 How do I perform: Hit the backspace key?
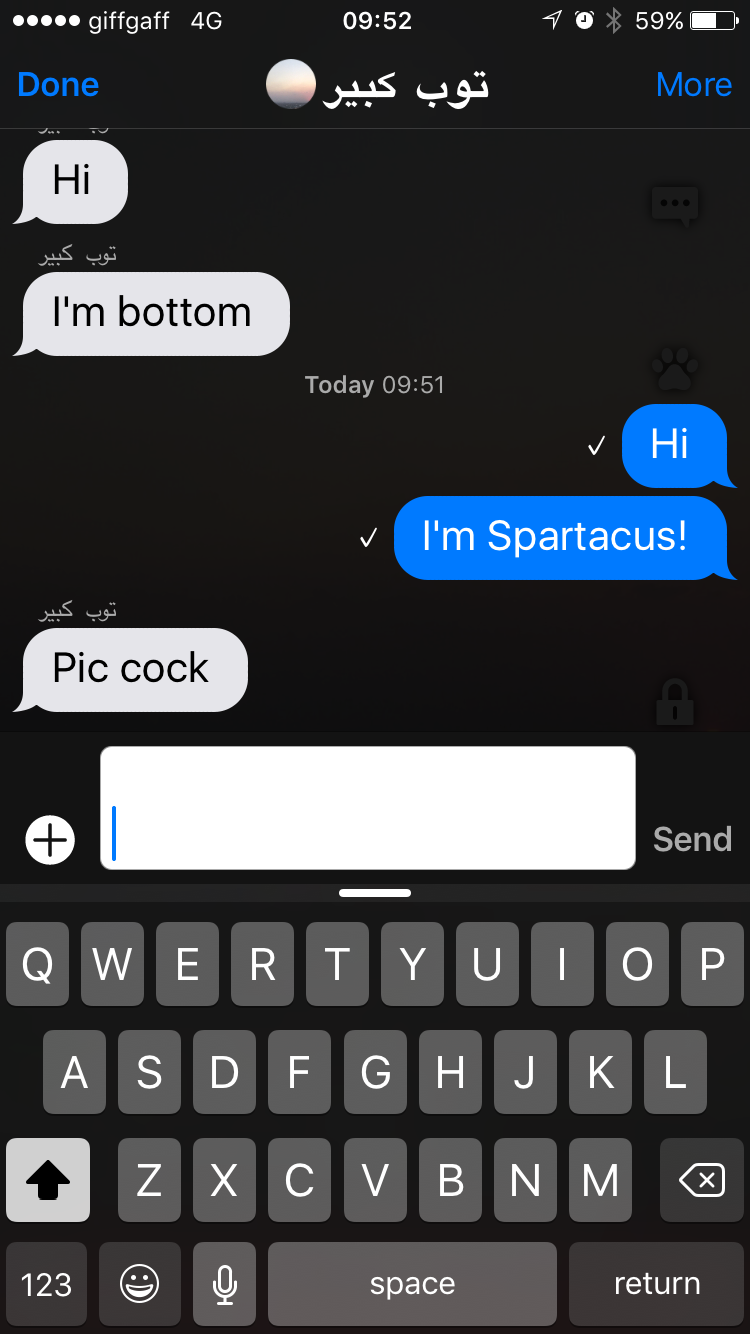(x=702, y=1181)
